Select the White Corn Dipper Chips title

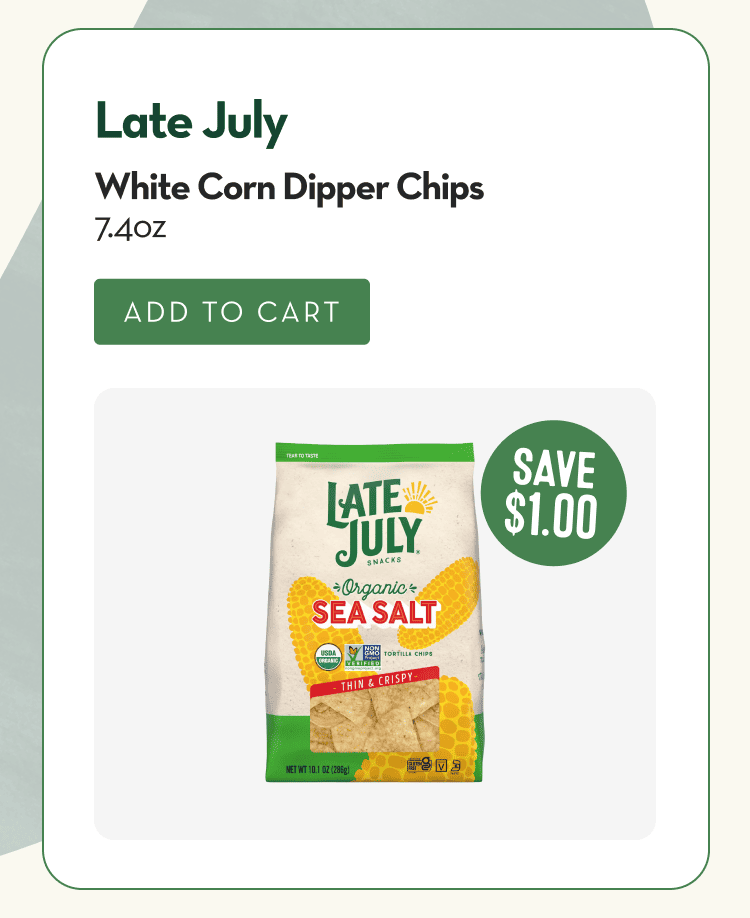[288, 186]
